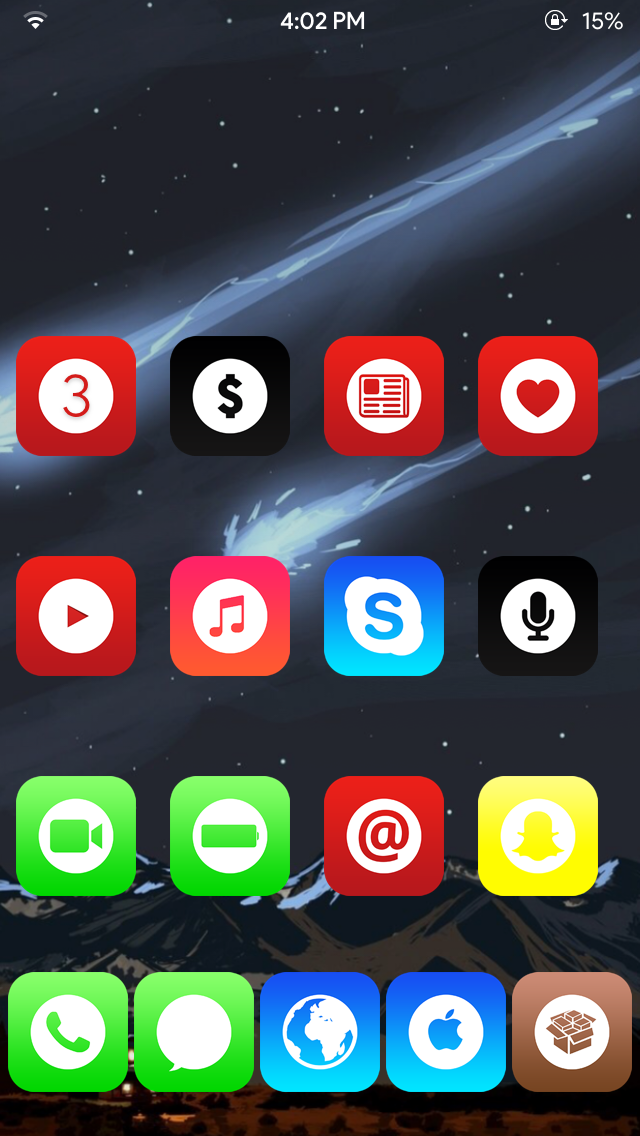Open the Music app
640x1136 pixels.
point(230,616)
